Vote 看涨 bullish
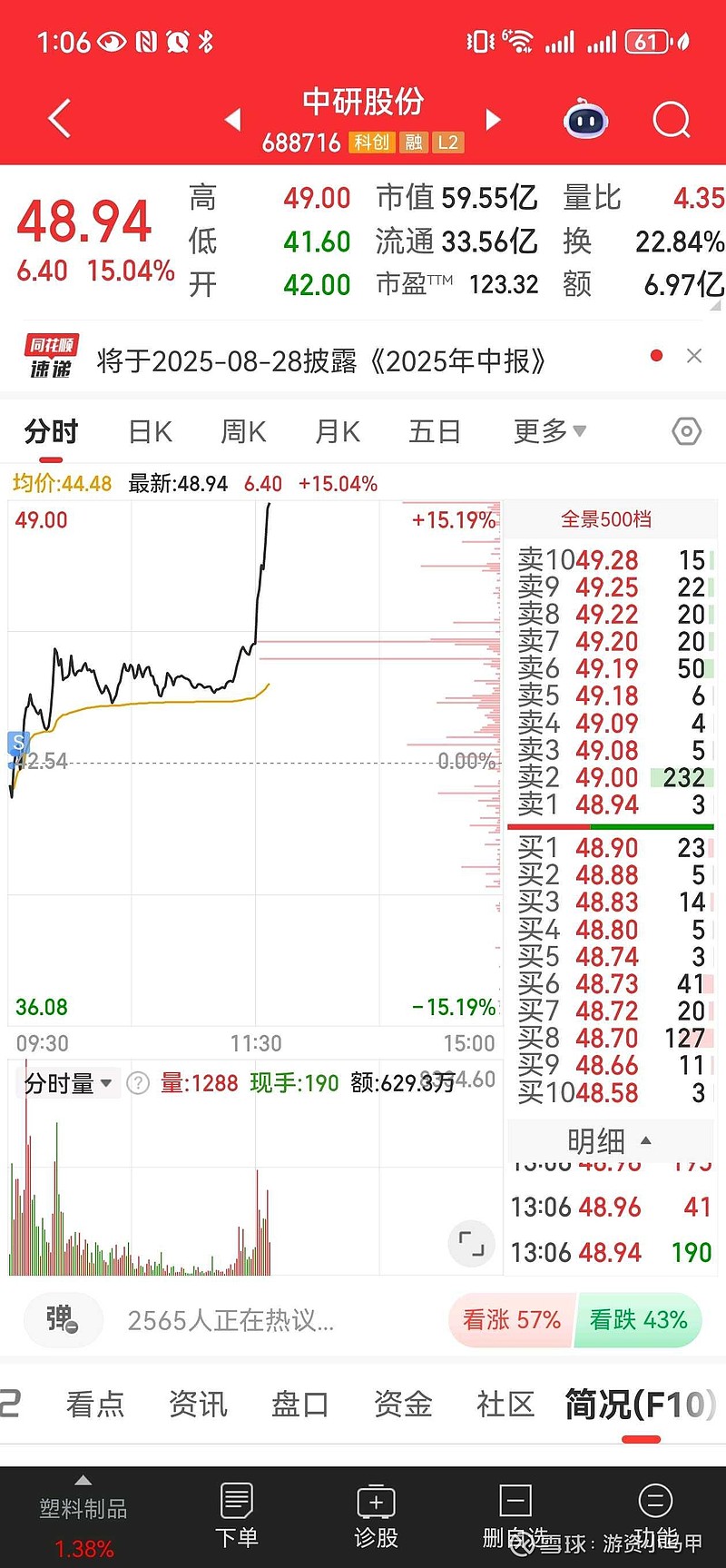 pyautogui.click(x=511, y=1319)
